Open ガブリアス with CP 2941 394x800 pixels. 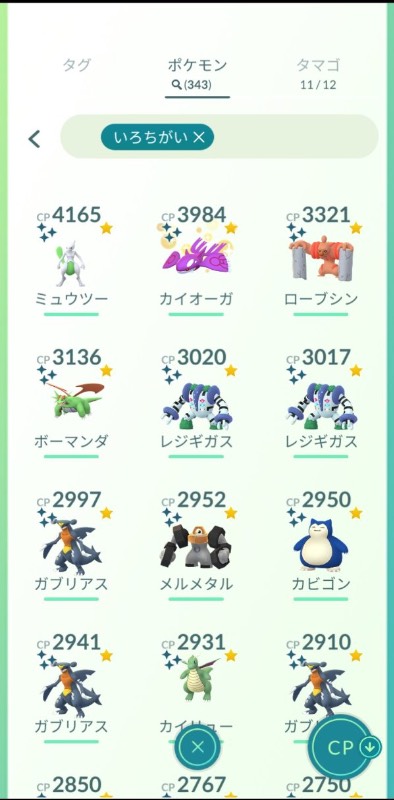pos(71,688)
